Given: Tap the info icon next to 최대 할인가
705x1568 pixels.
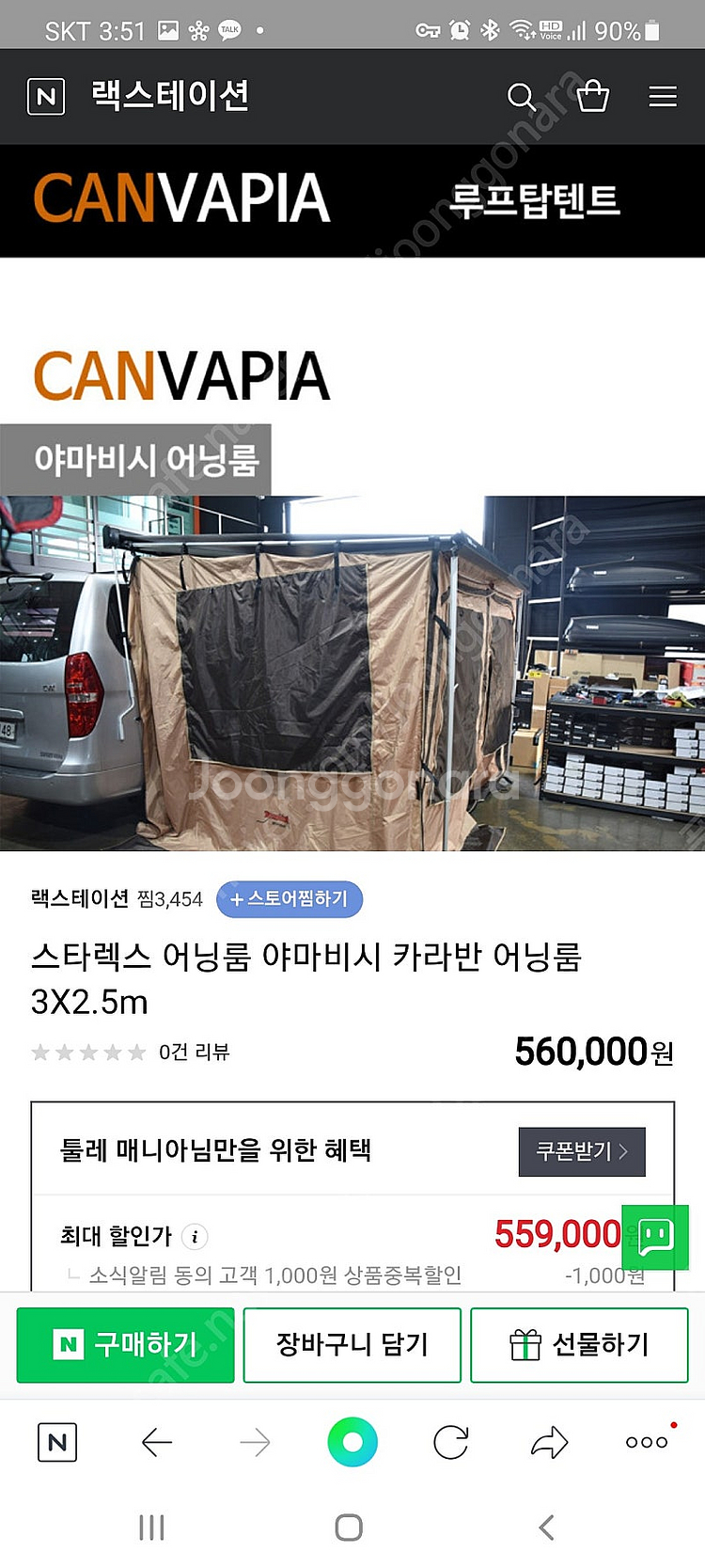Looking at the screenshot, I should click(195, 1238).
